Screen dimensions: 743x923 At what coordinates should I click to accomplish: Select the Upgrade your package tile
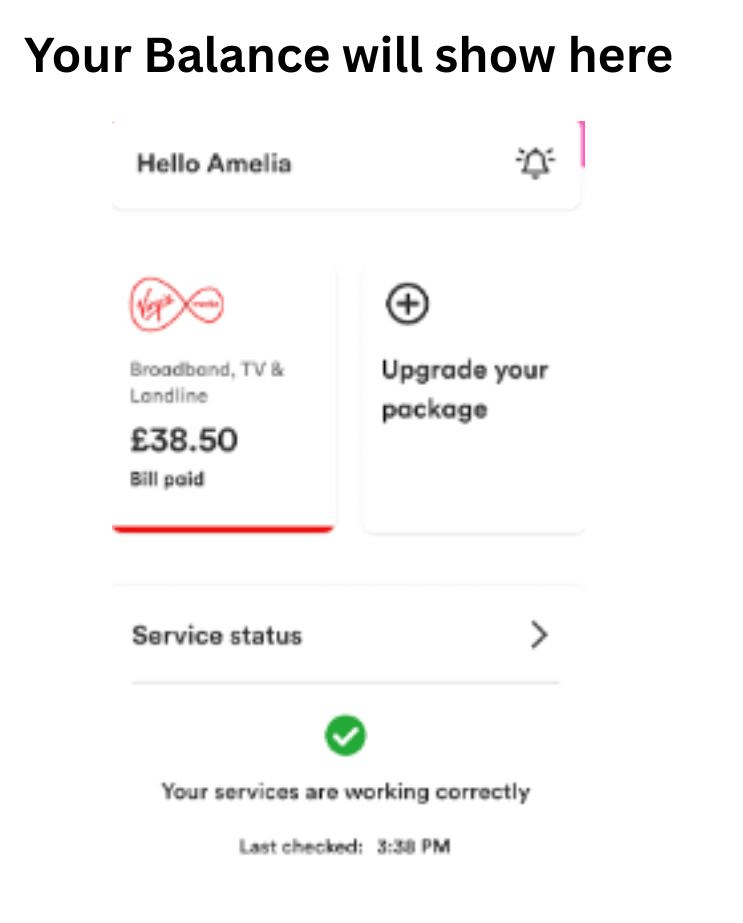click(465, 388)
